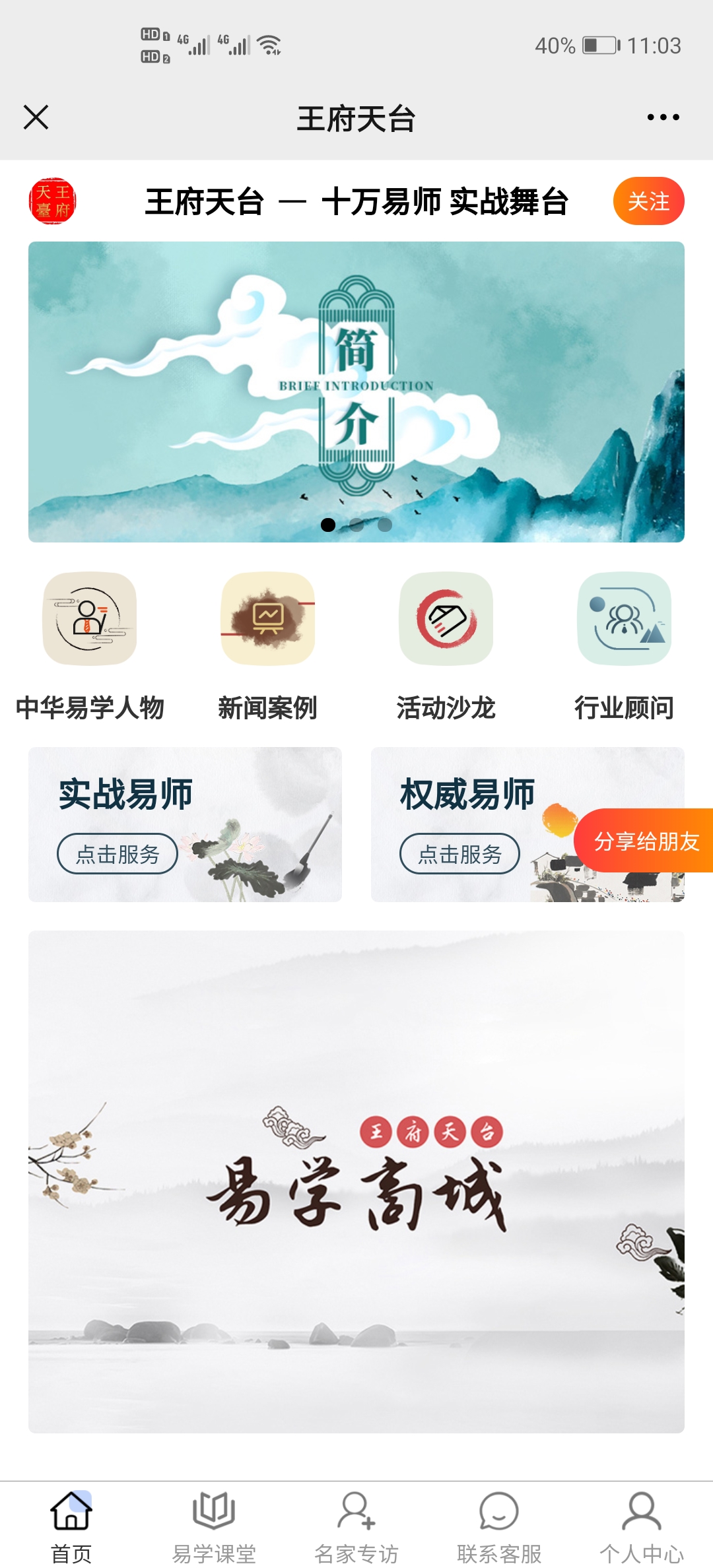Open the 简介 brief introduction banner
This screenshot has width=713, height=1568.
356,391
